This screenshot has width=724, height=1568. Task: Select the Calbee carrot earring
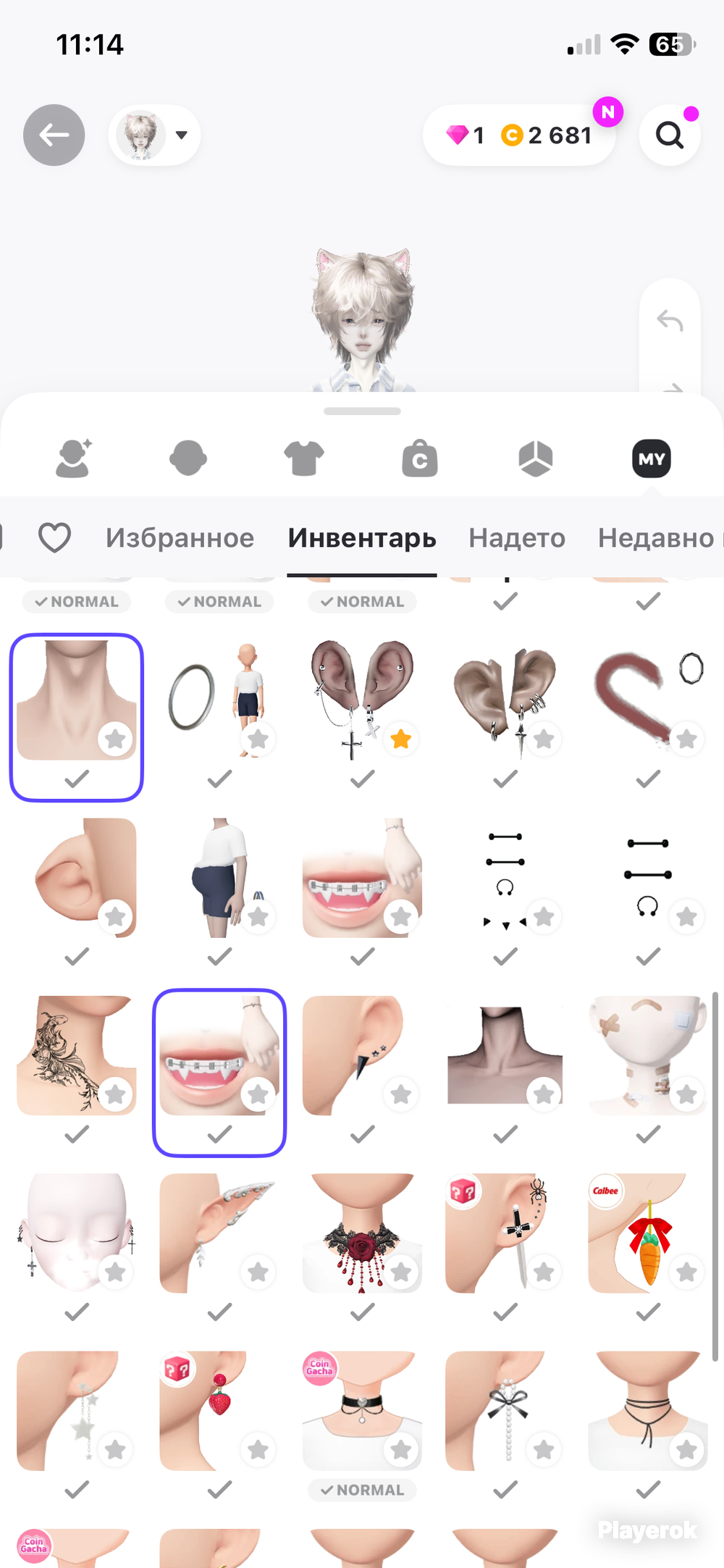[x=648, y=1233]
